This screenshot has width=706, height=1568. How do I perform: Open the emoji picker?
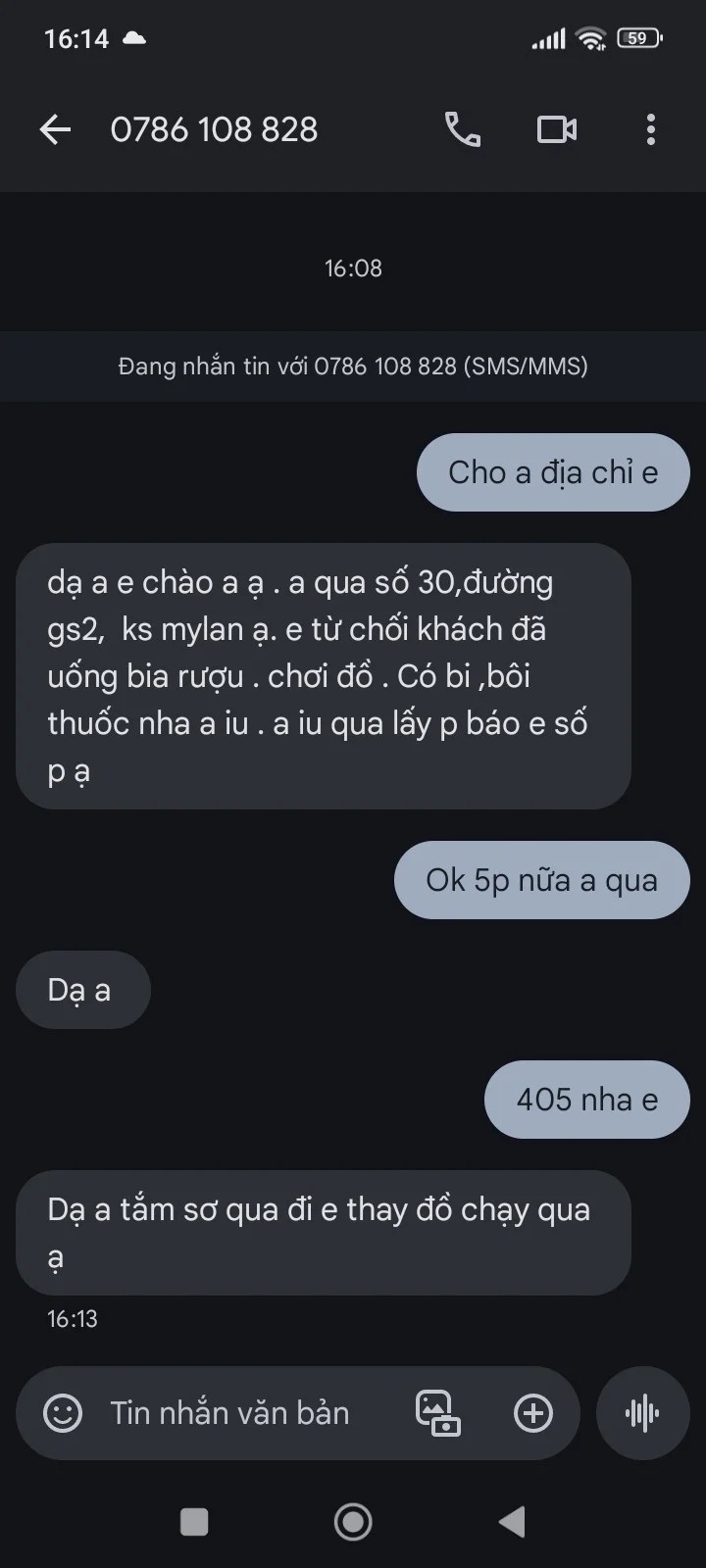(63, 1413)
